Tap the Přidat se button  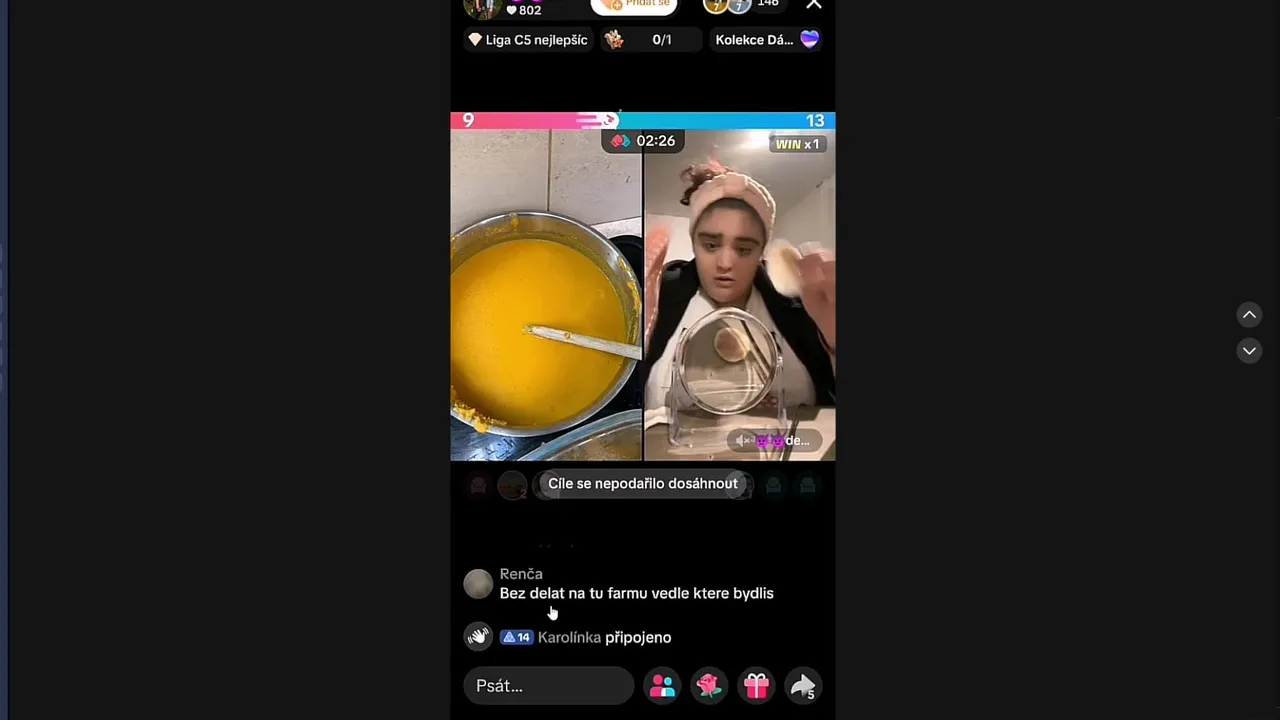click(634, 5)
